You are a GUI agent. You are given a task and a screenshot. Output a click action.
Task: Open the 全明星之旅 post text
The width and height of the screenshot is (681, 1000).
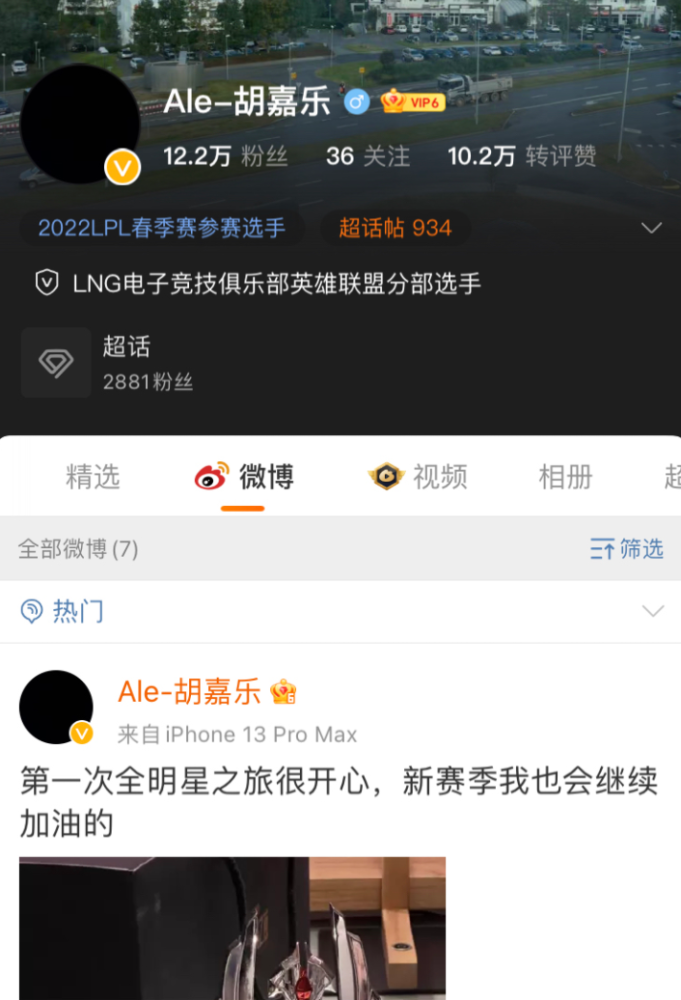[x=339, y=802]
